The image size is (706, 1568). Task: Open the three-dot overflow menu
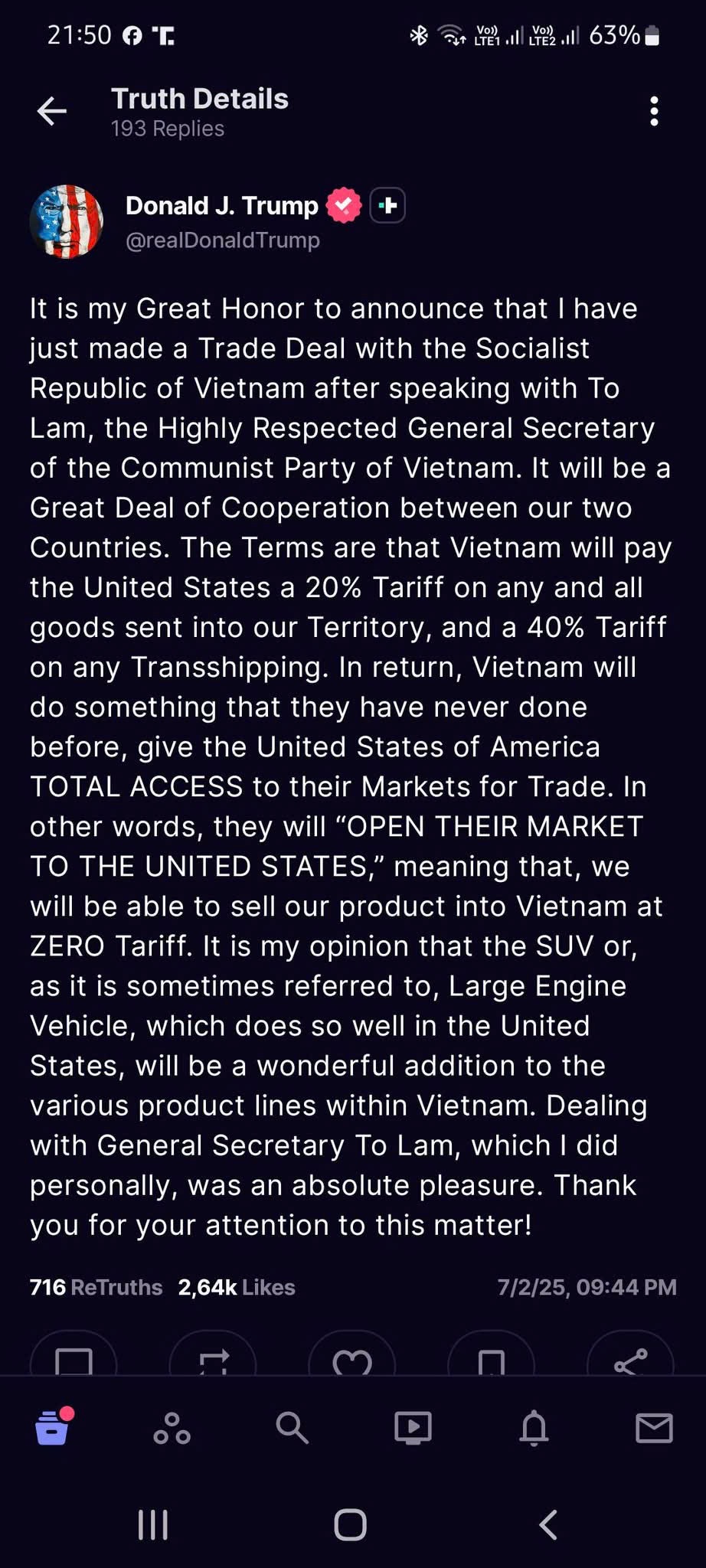coord(653,112)
